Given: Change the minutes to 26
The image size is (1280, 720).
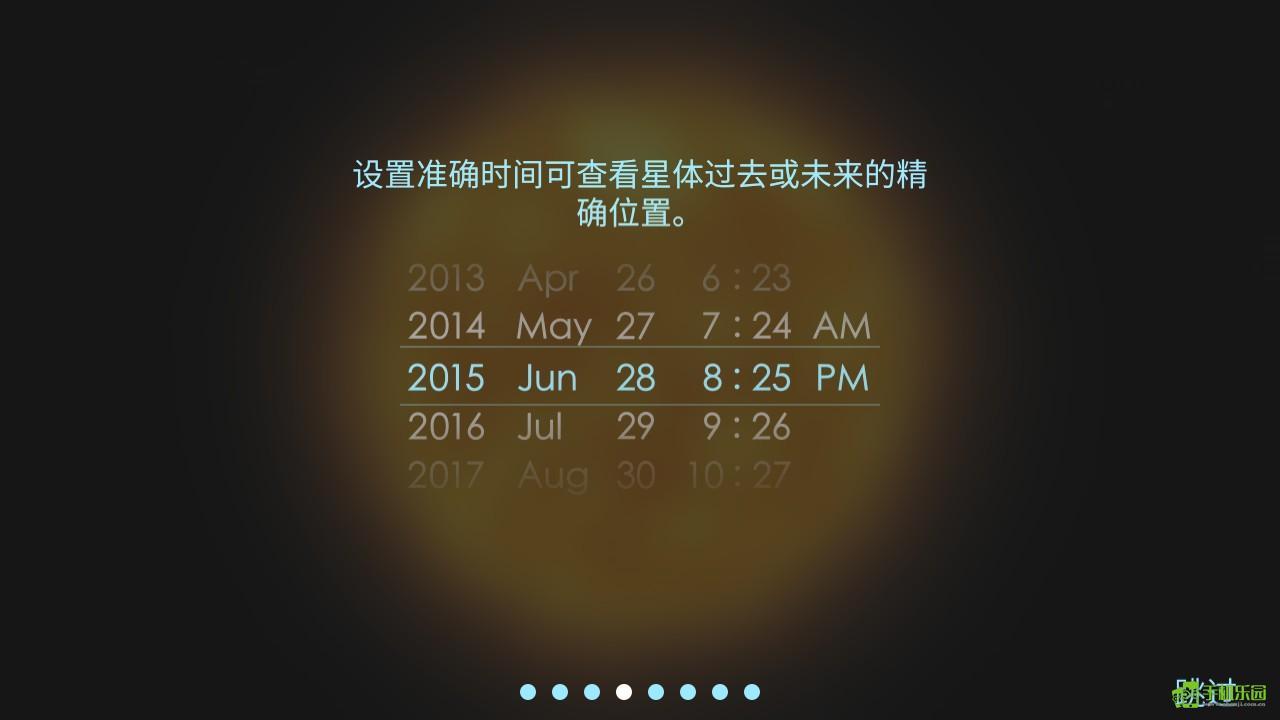Looking at the screenshot, I should tap(771, 427).
